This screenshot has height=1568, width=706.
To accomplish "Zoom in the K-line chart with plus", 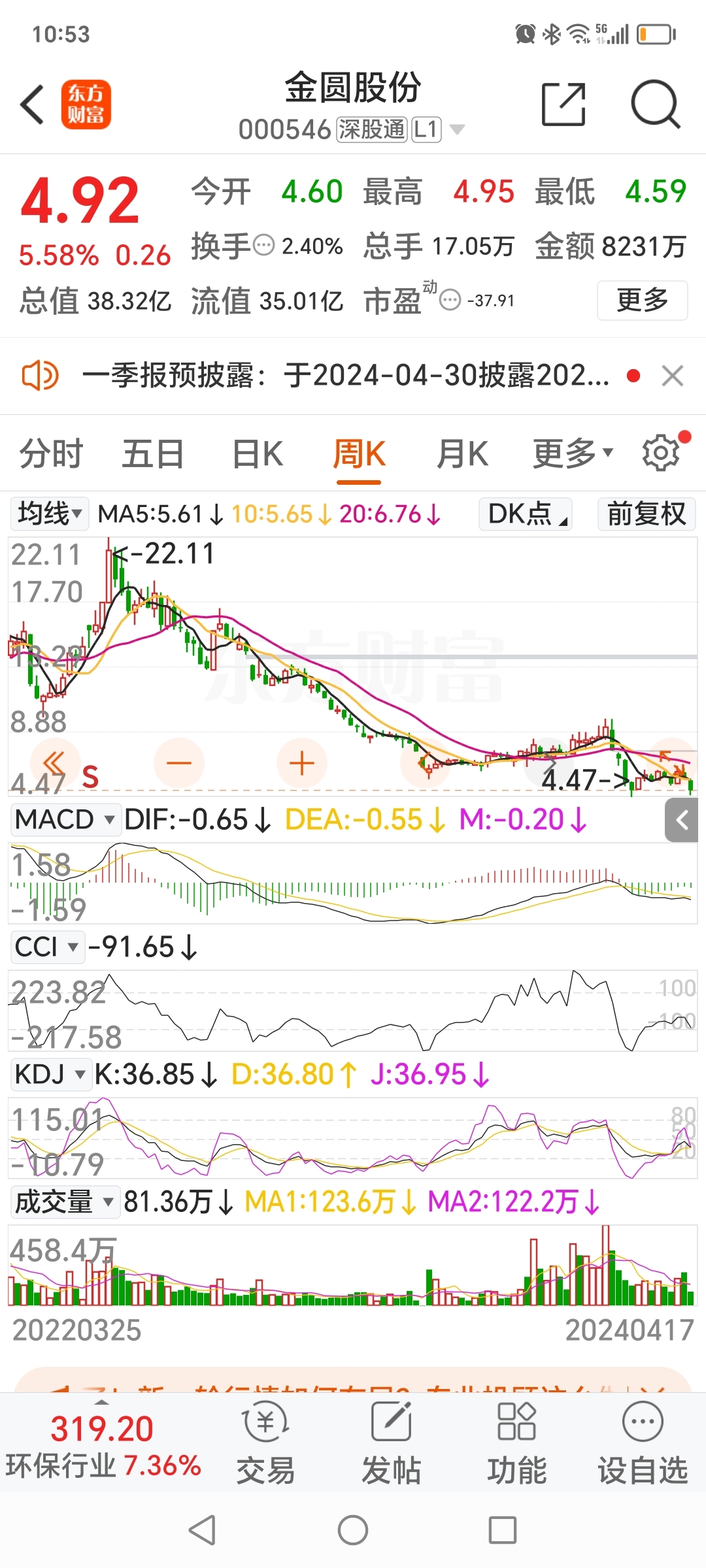I will (301, 763).
